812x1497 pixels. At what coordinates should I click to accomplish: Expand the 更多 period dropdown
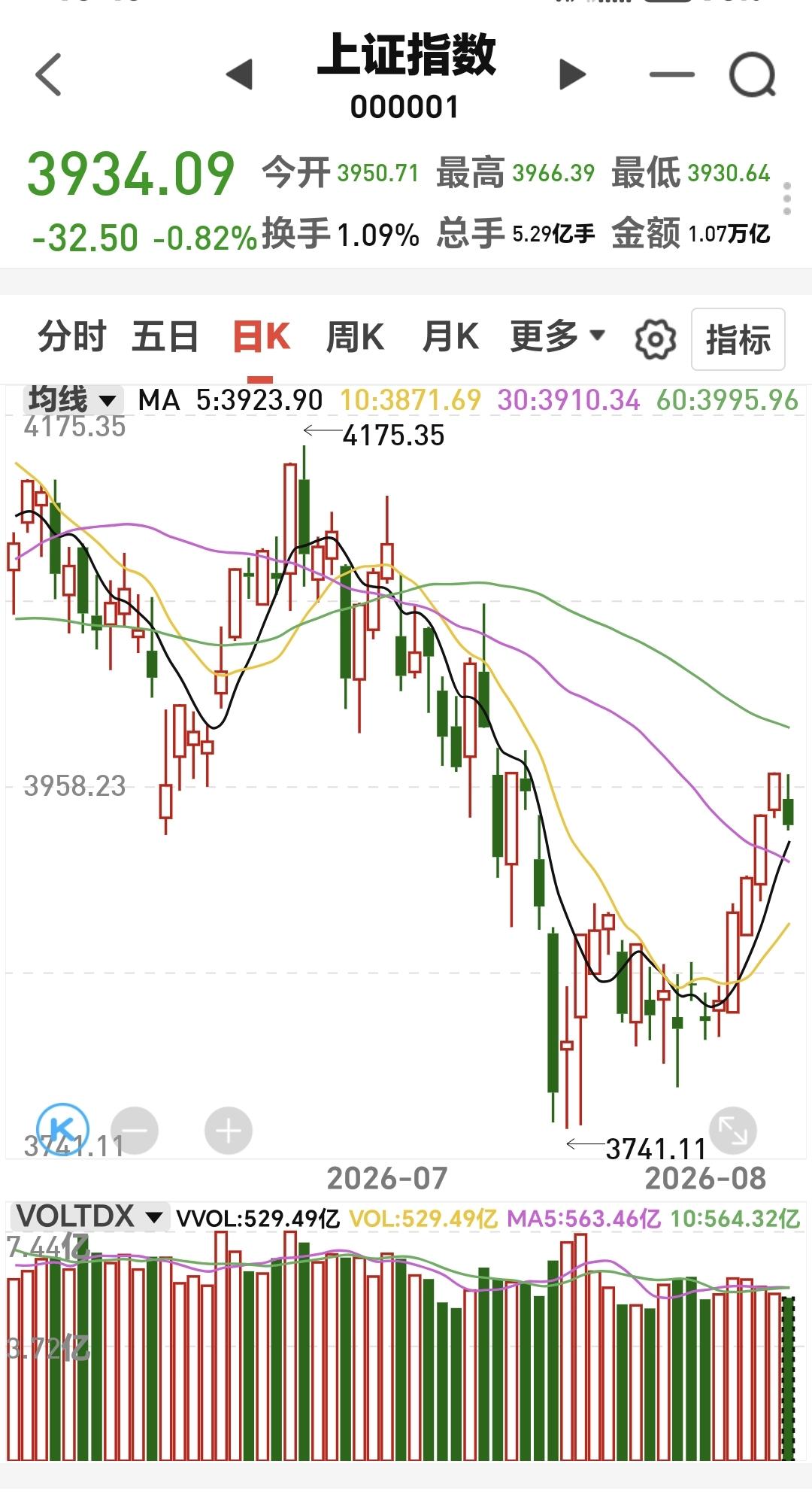[558, 336]
